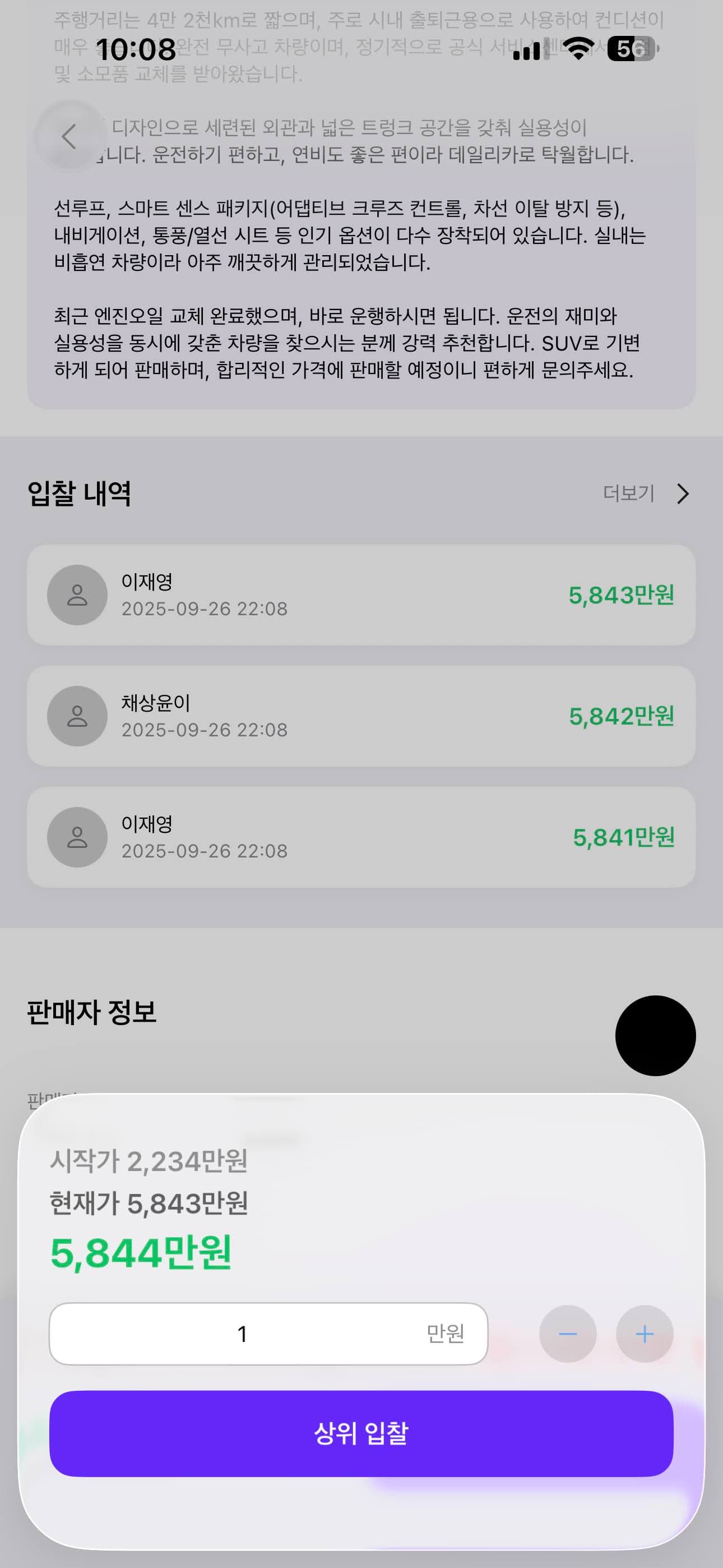
Task: Tap 채상윤이's profile picture
Action: (x=76, y=716)
